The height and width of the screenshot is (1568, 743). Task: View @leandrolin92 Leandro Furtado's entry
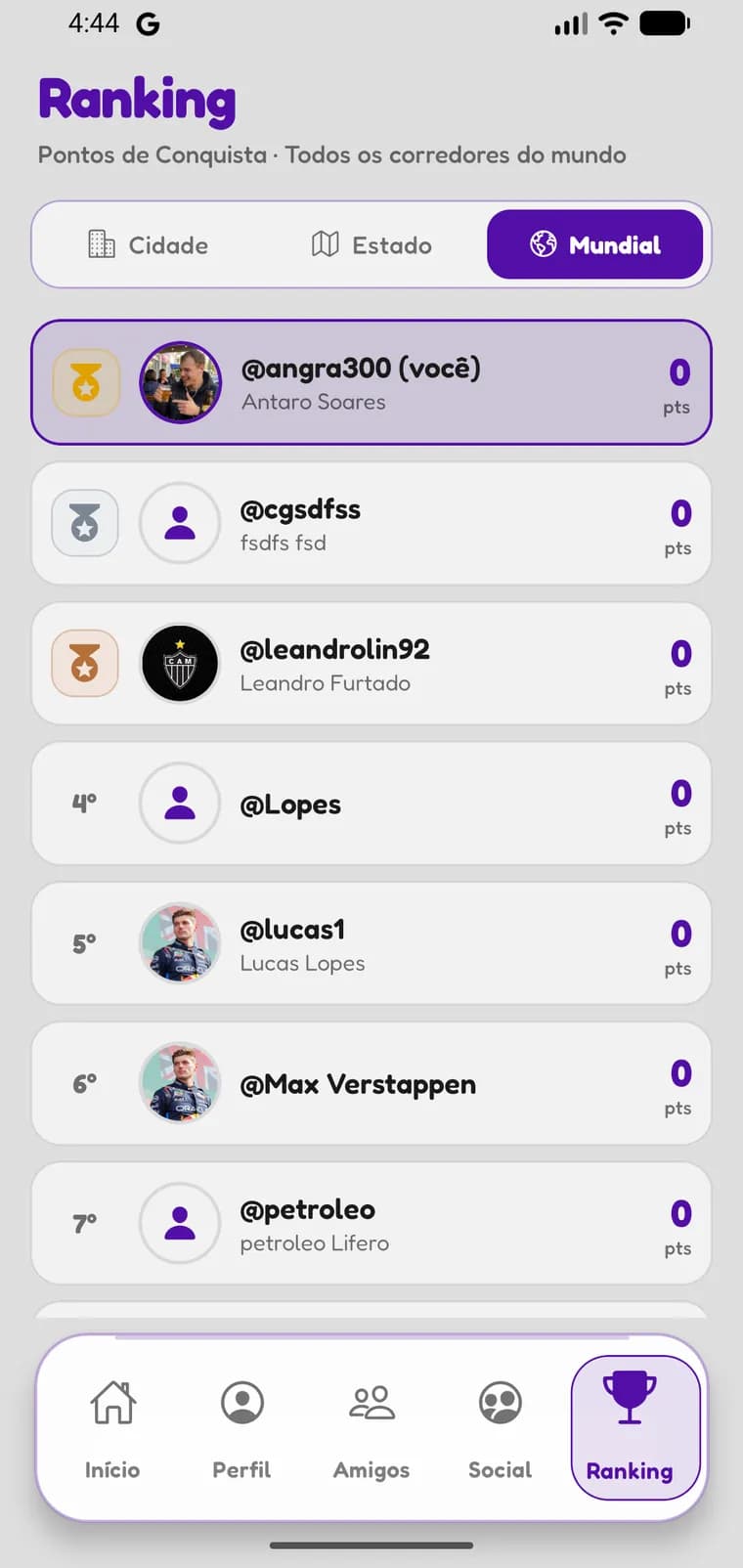pos(371,663)
